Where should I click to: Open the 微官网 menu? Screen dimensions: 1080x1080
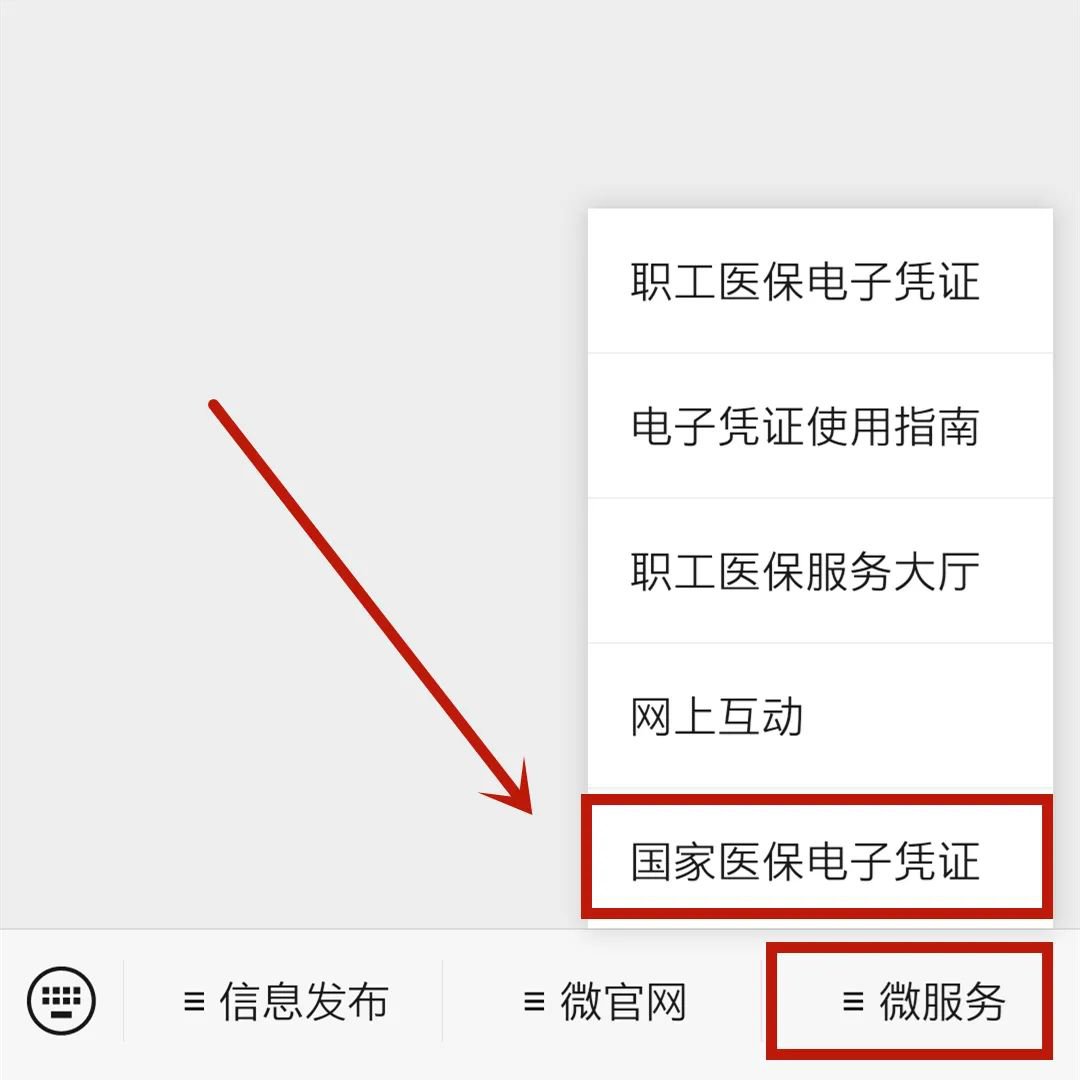[x=604, y=1002]
